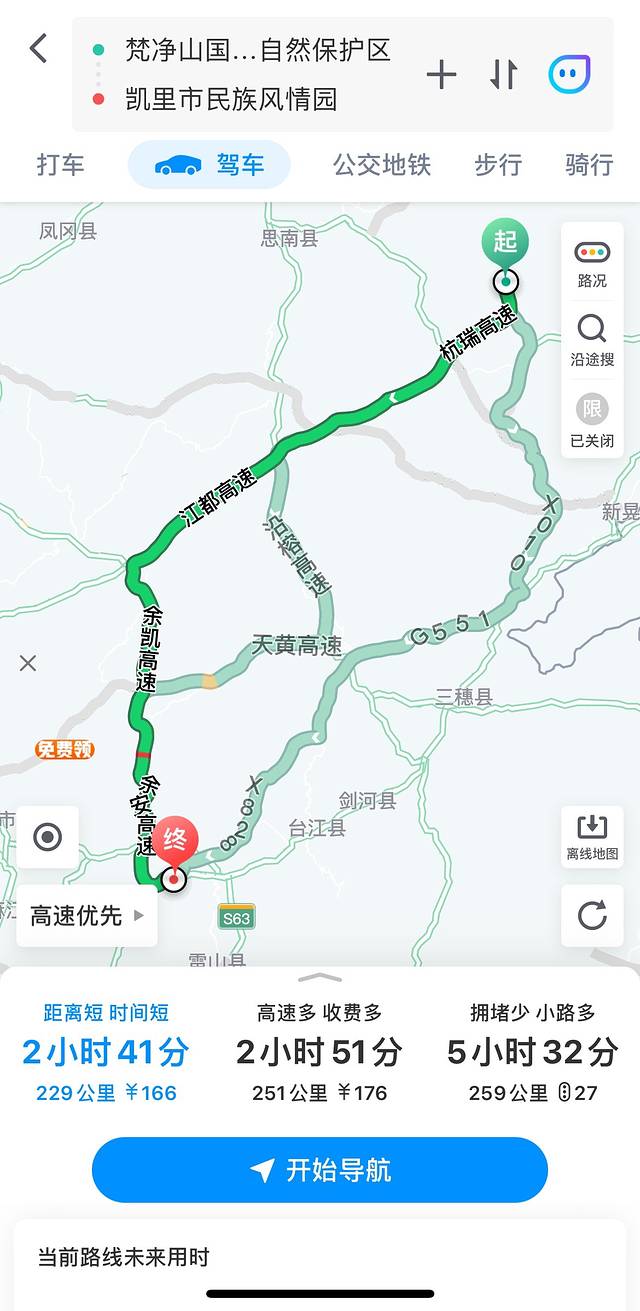
Task: Switch to the 步行 walking tab
Action: click(x=498, y=165)
